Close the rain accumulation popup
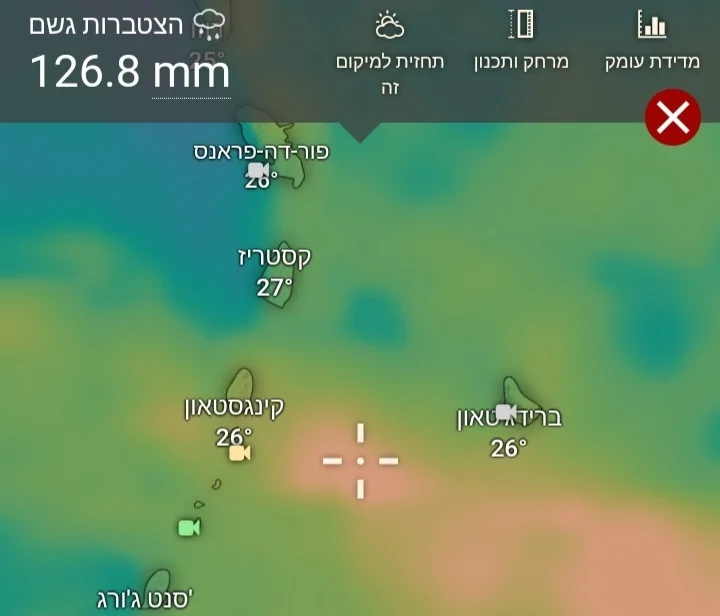Screen dimensions: 720x616 click(673, 118)
